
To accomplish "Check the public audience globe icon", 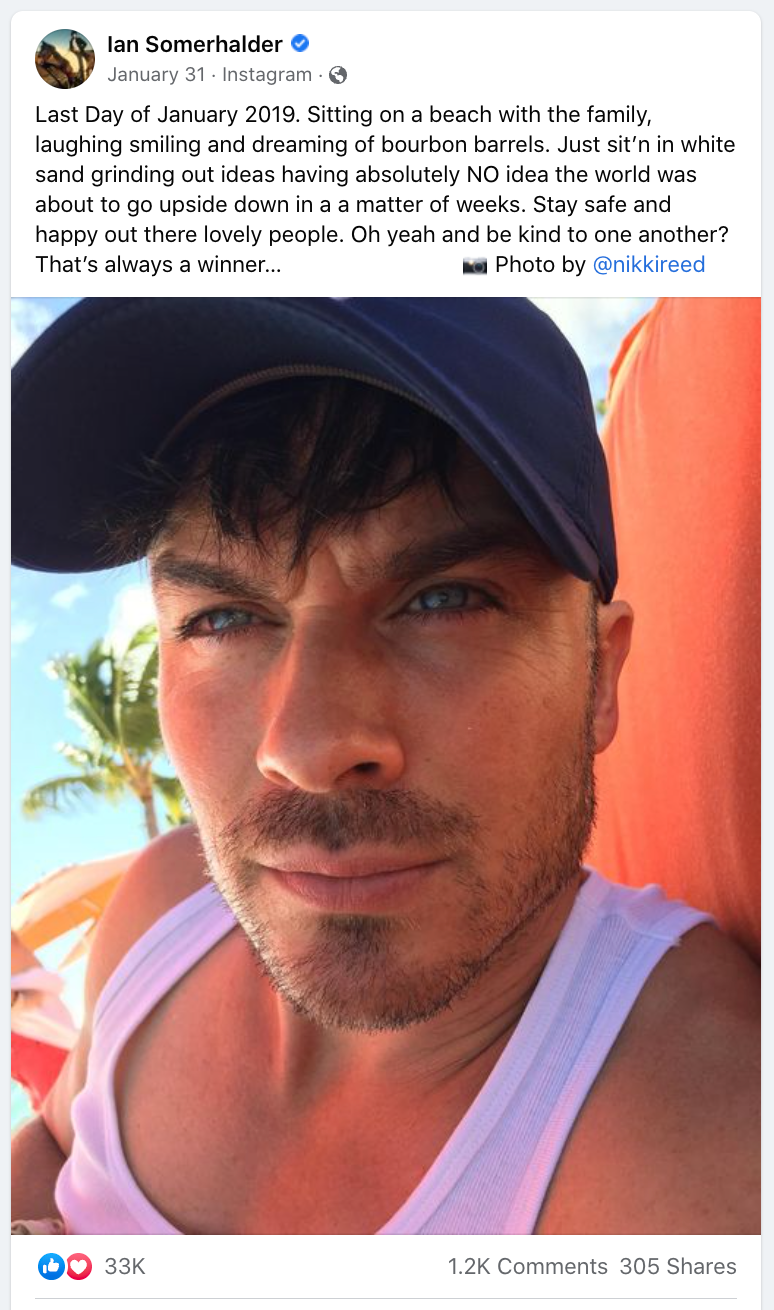I will tap(338, 75).
